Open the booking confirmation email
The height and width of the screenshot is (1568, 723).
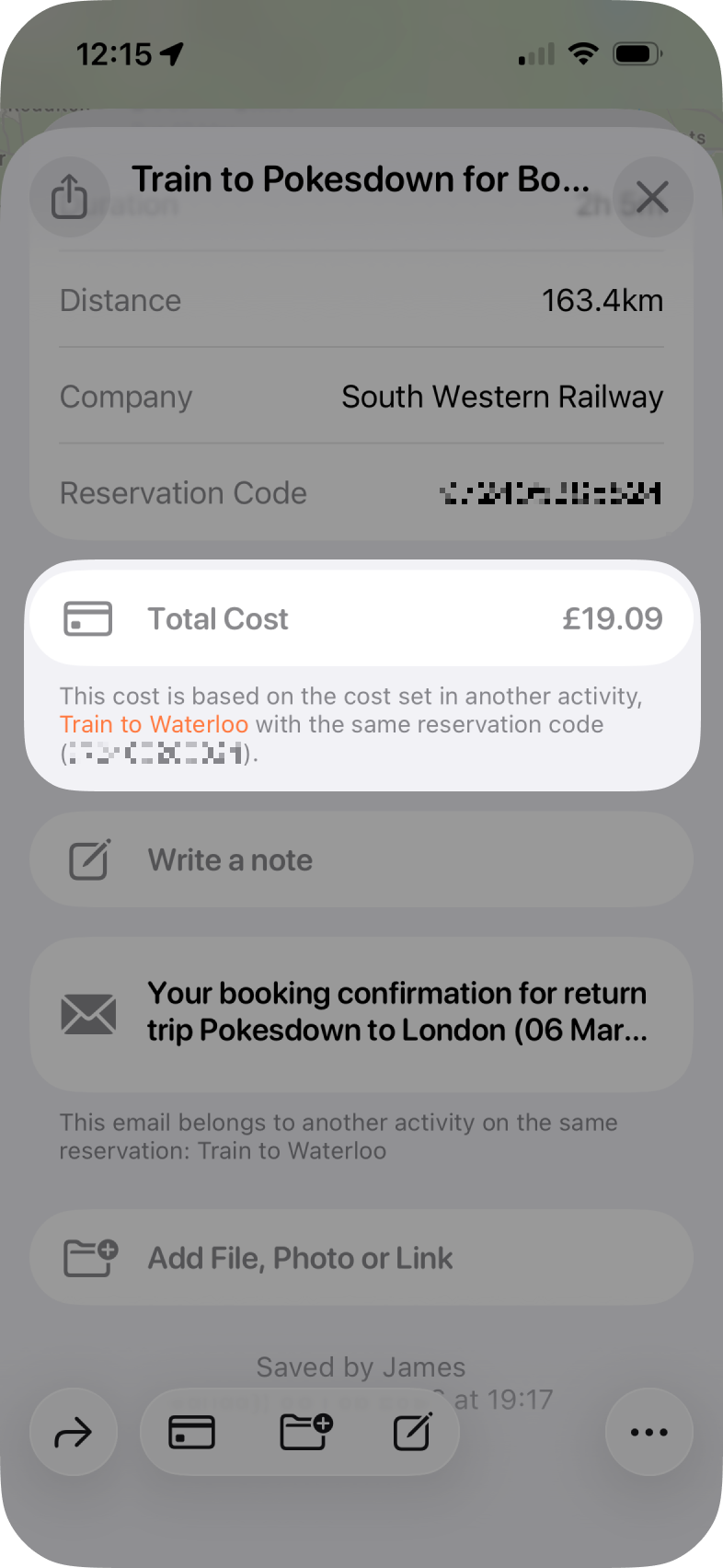click(361, 1012)
